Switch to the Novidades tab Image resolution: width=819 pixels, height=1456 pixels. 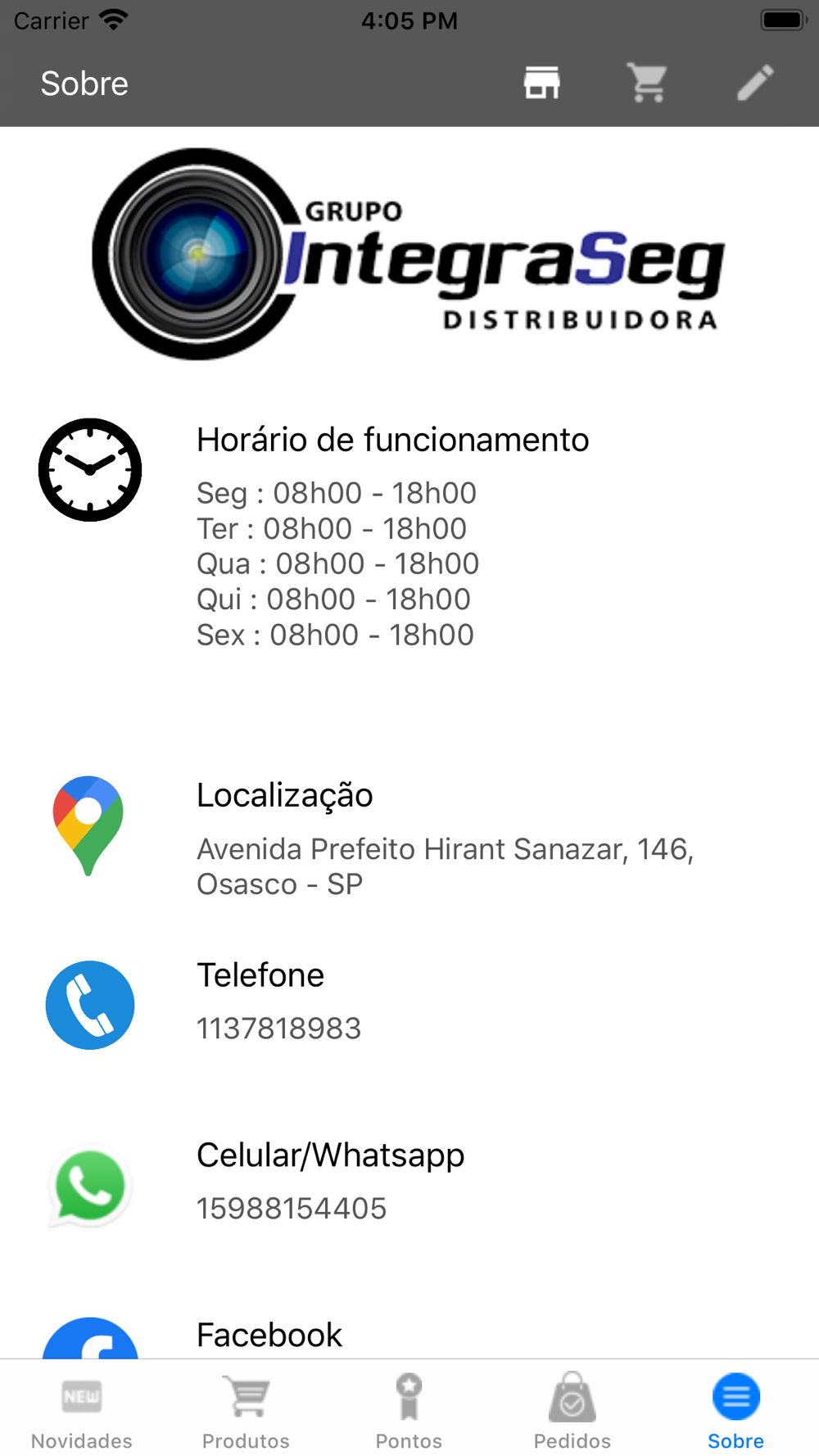[82, 1410]
